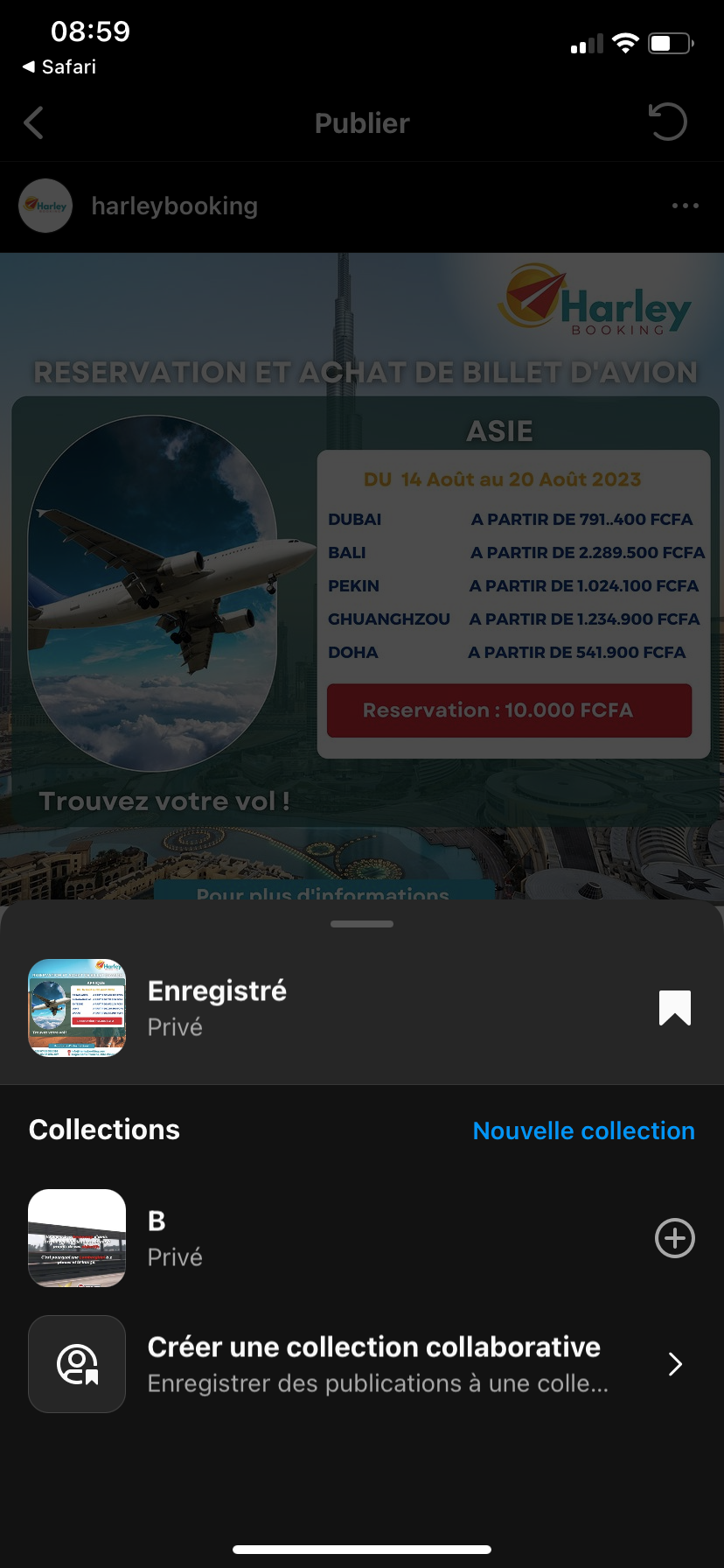724x1568 pixels.
Task: Go back from the Publier screen
Action: tap(34, 123)
